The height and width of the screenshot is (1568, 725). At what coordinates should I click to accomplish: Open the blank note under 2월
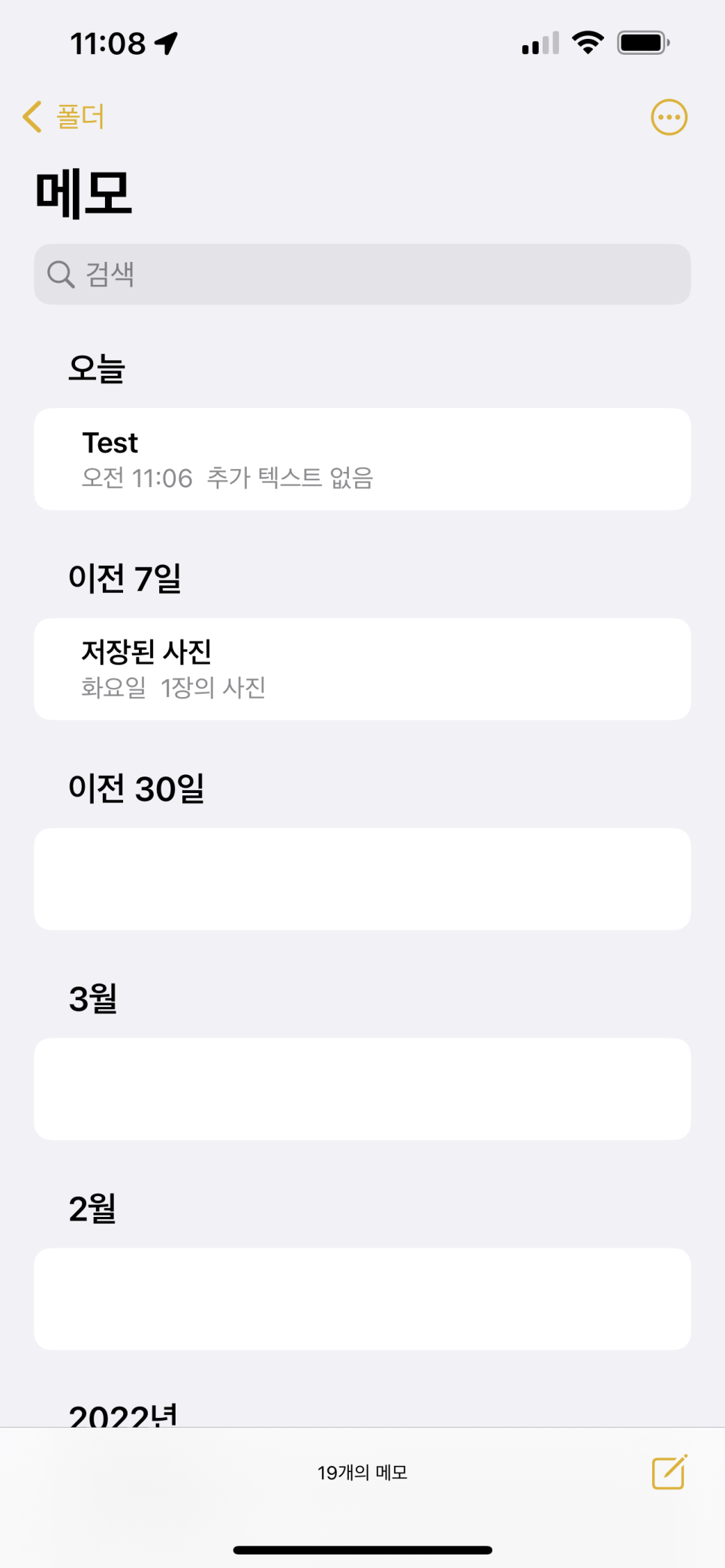362,1299
